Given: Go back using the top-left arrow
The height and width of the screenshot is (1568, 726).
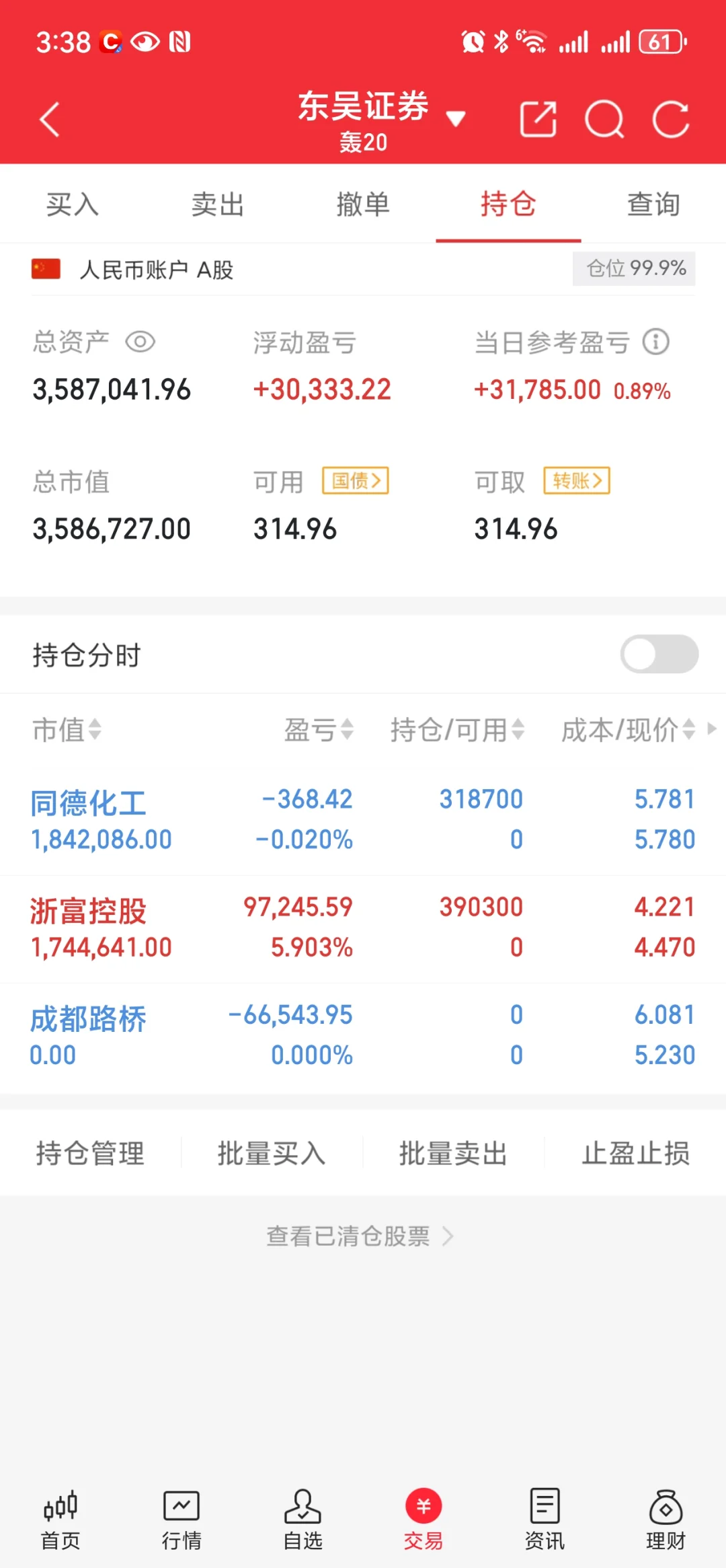Looking at the screenshot, I should click(x=50, y=120).
